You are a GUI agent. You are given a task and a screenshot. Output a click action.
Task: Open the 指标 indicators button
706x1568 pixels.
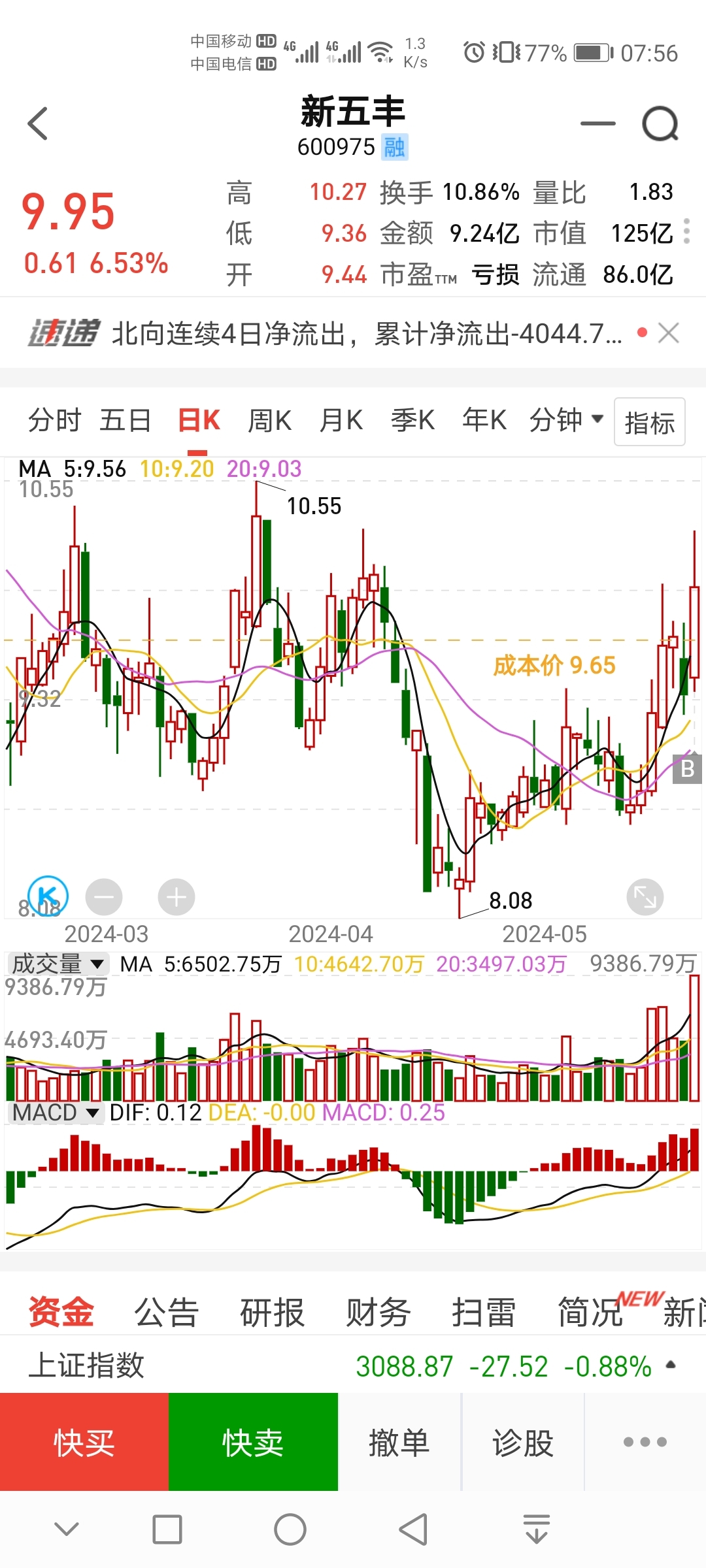650,422
